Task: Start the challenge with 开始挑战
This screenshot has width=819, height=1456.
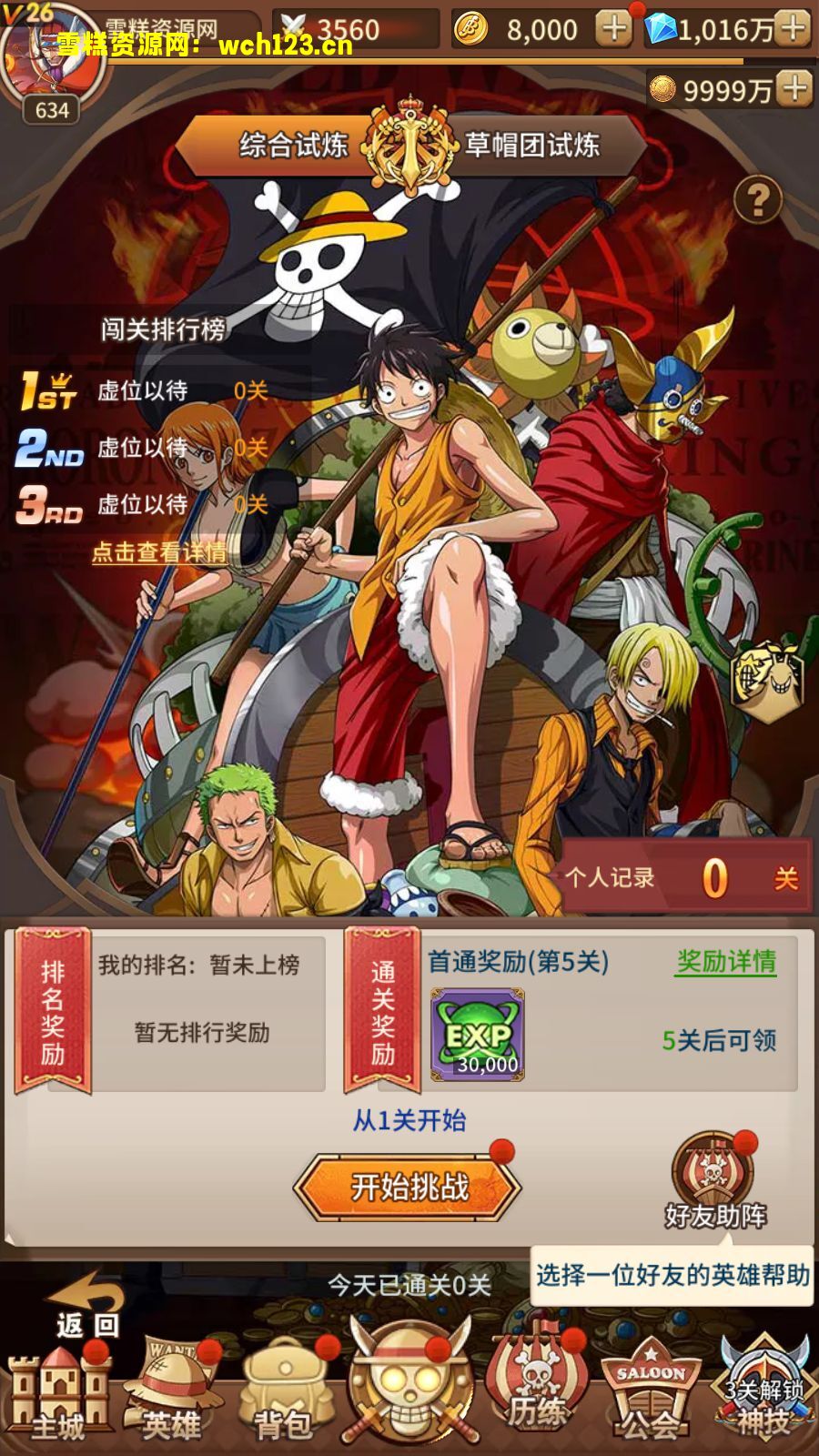Action: [x=408, y=1187]
